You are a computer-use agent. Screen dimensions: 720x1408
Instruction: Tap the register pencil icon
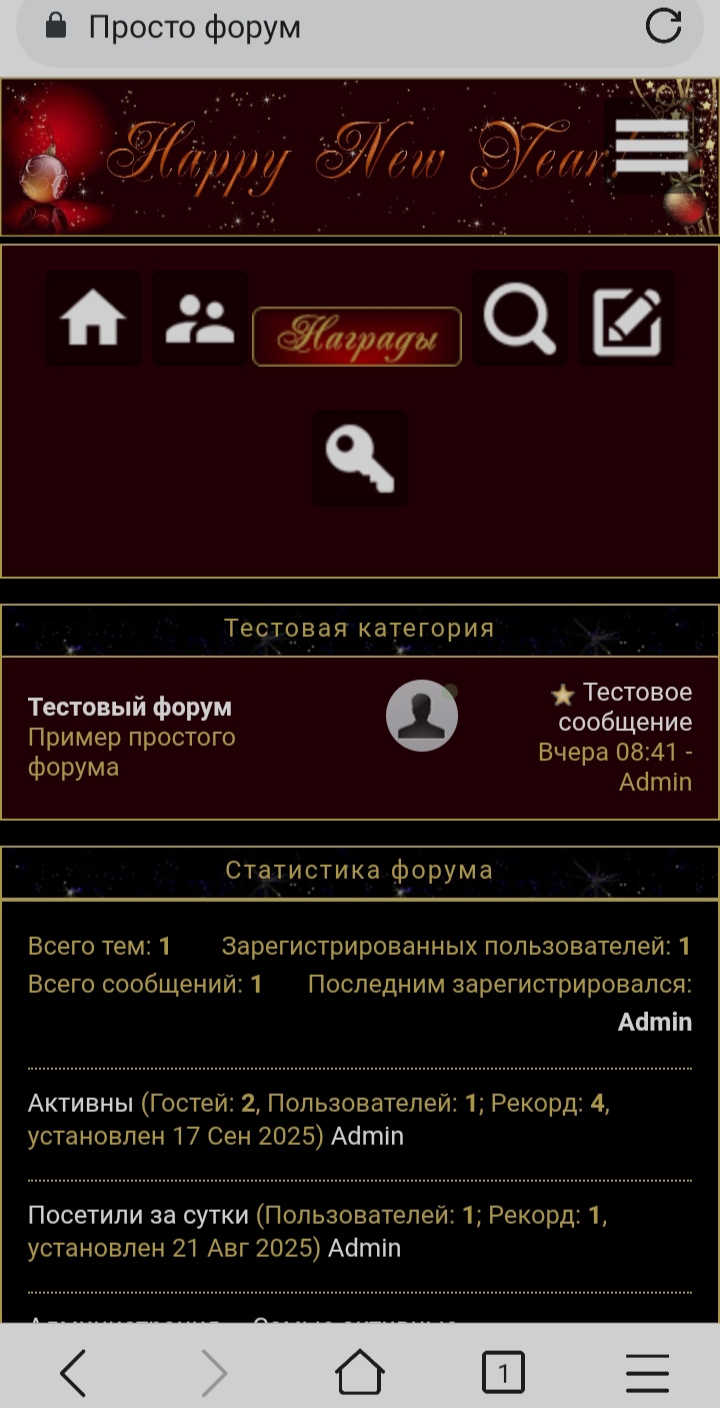(627, 320)
